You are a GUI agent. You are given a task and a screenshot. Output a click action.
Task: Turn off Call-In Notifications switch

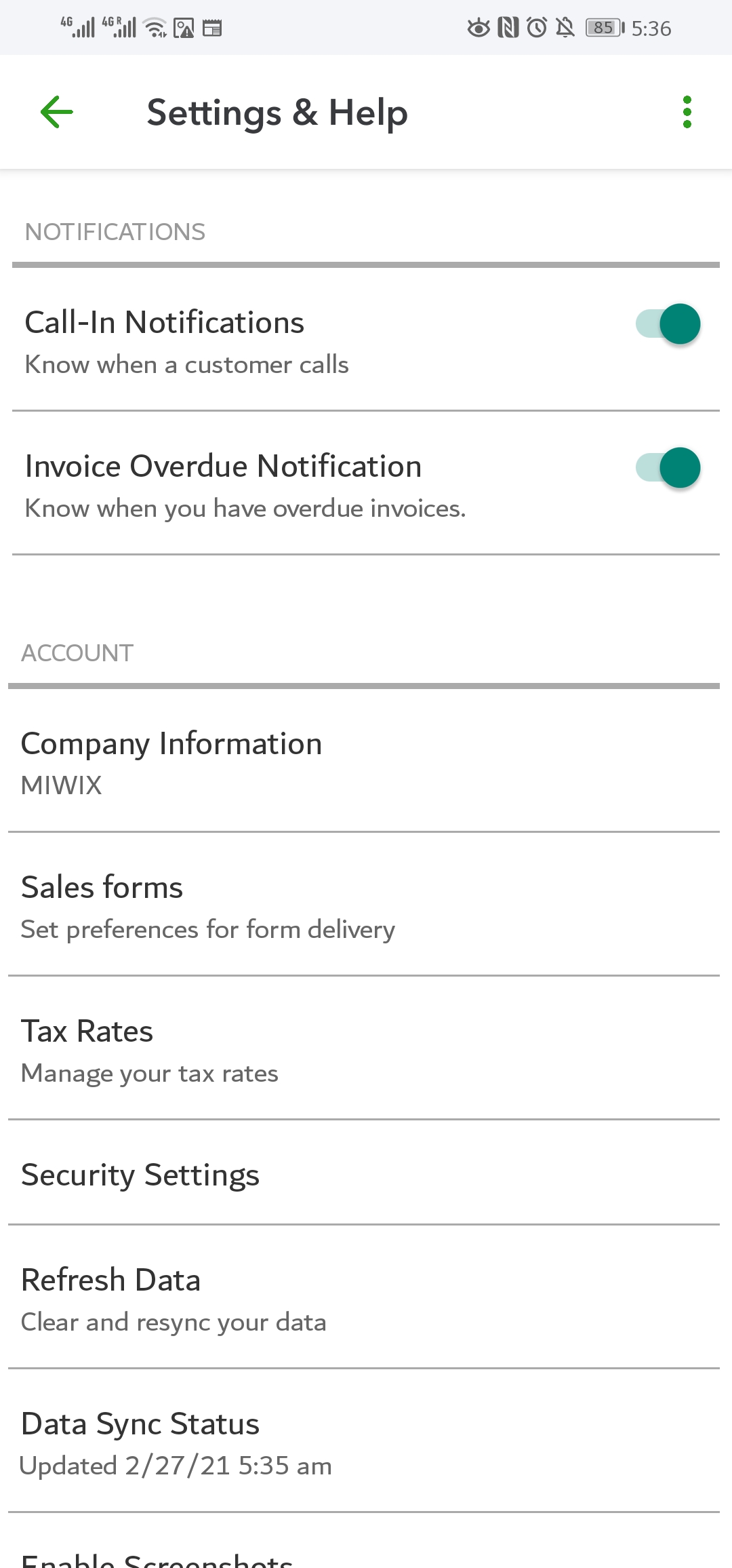(x=668, y=324)
